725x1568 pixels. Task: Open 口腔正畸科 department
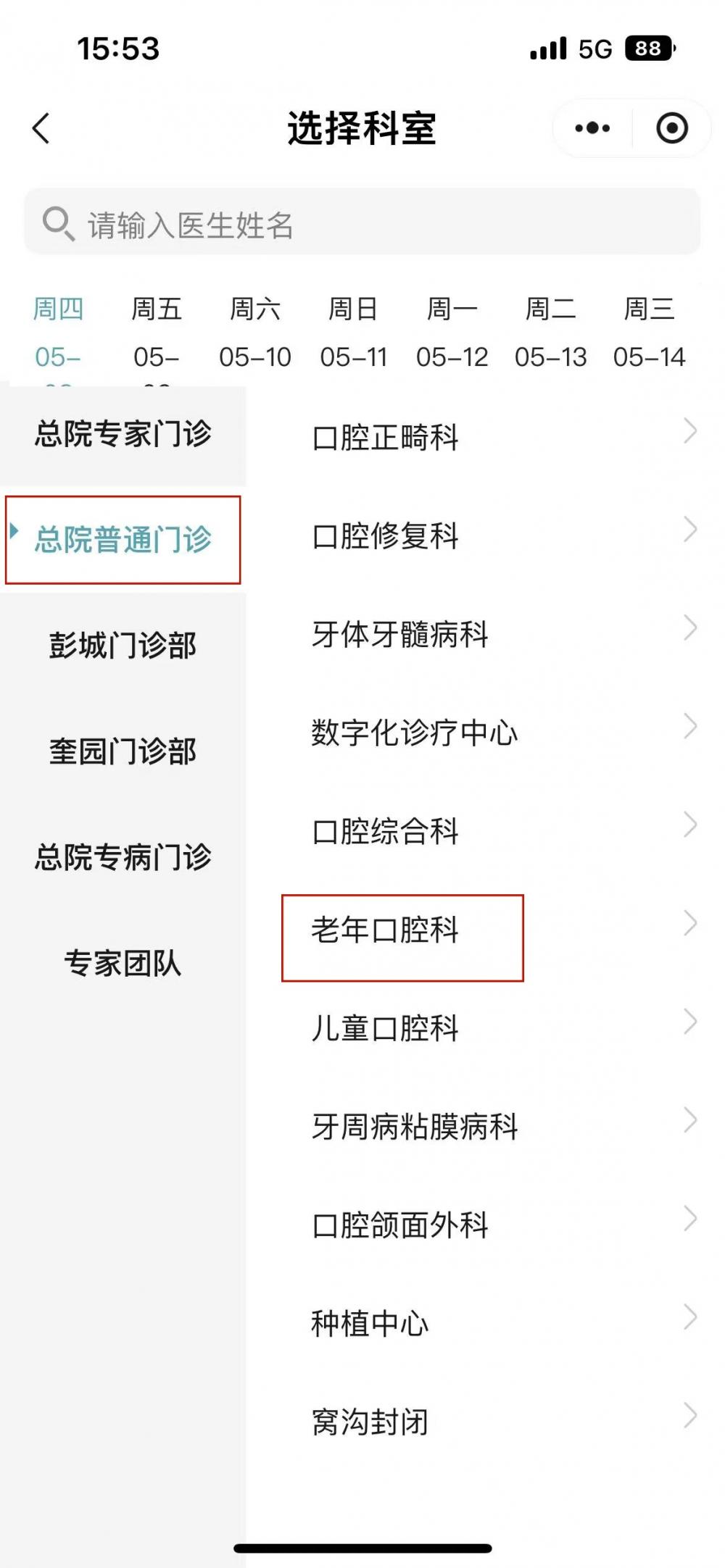[486, 437]
